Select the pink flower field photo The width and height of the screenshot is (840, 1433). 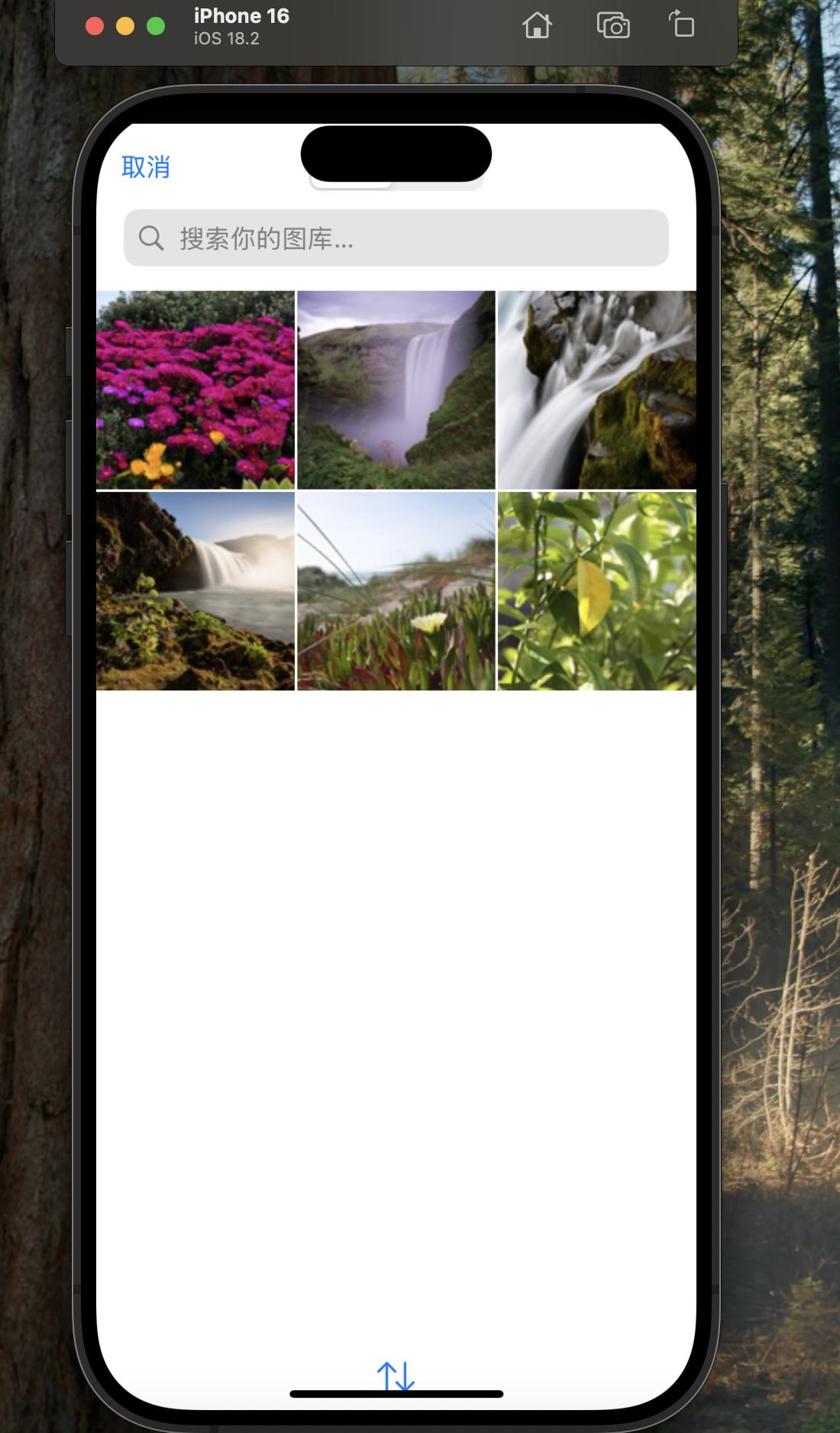(195, 390)
